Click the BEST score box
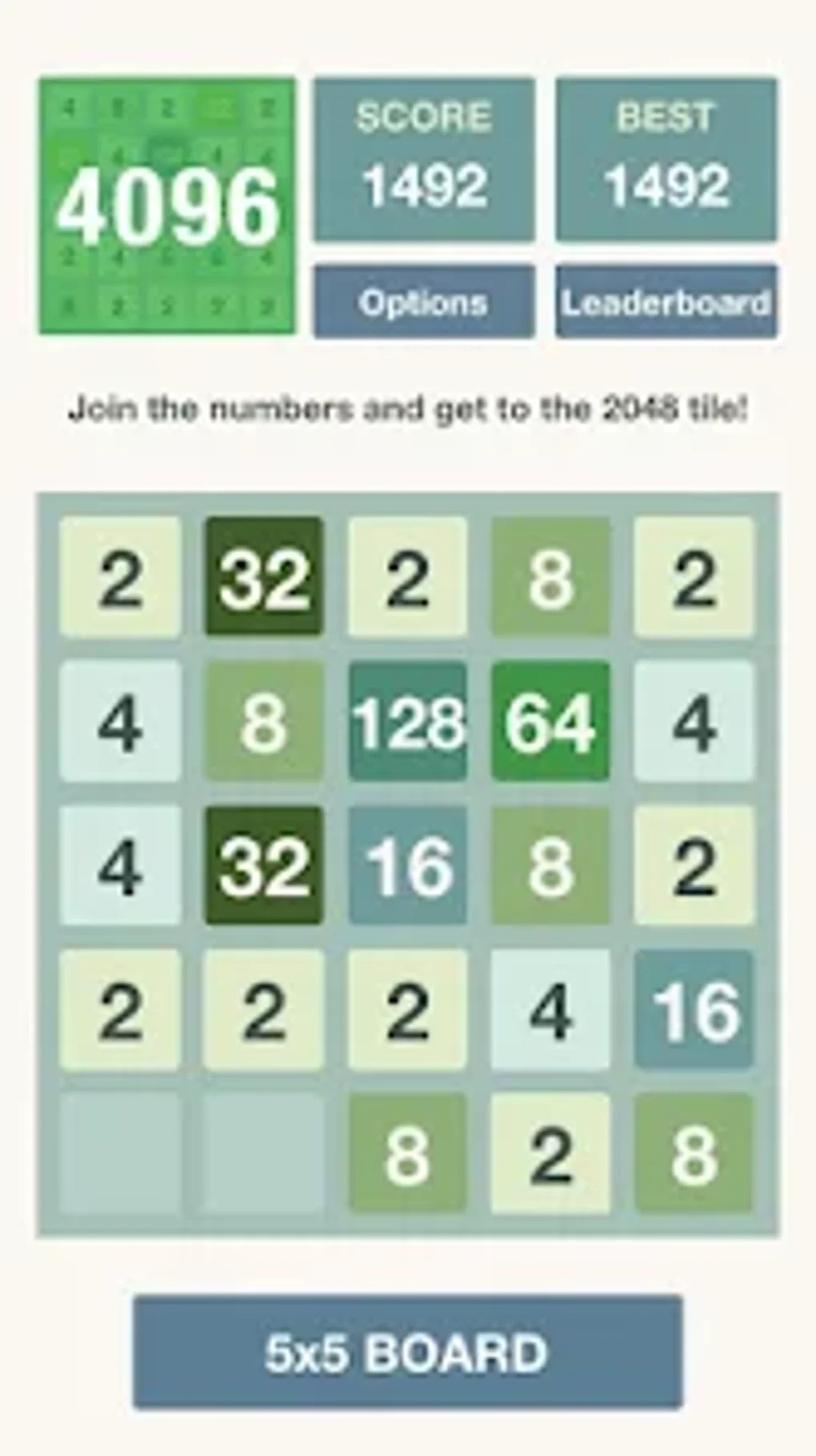816x1456 pixels. [x=666, y=160]
